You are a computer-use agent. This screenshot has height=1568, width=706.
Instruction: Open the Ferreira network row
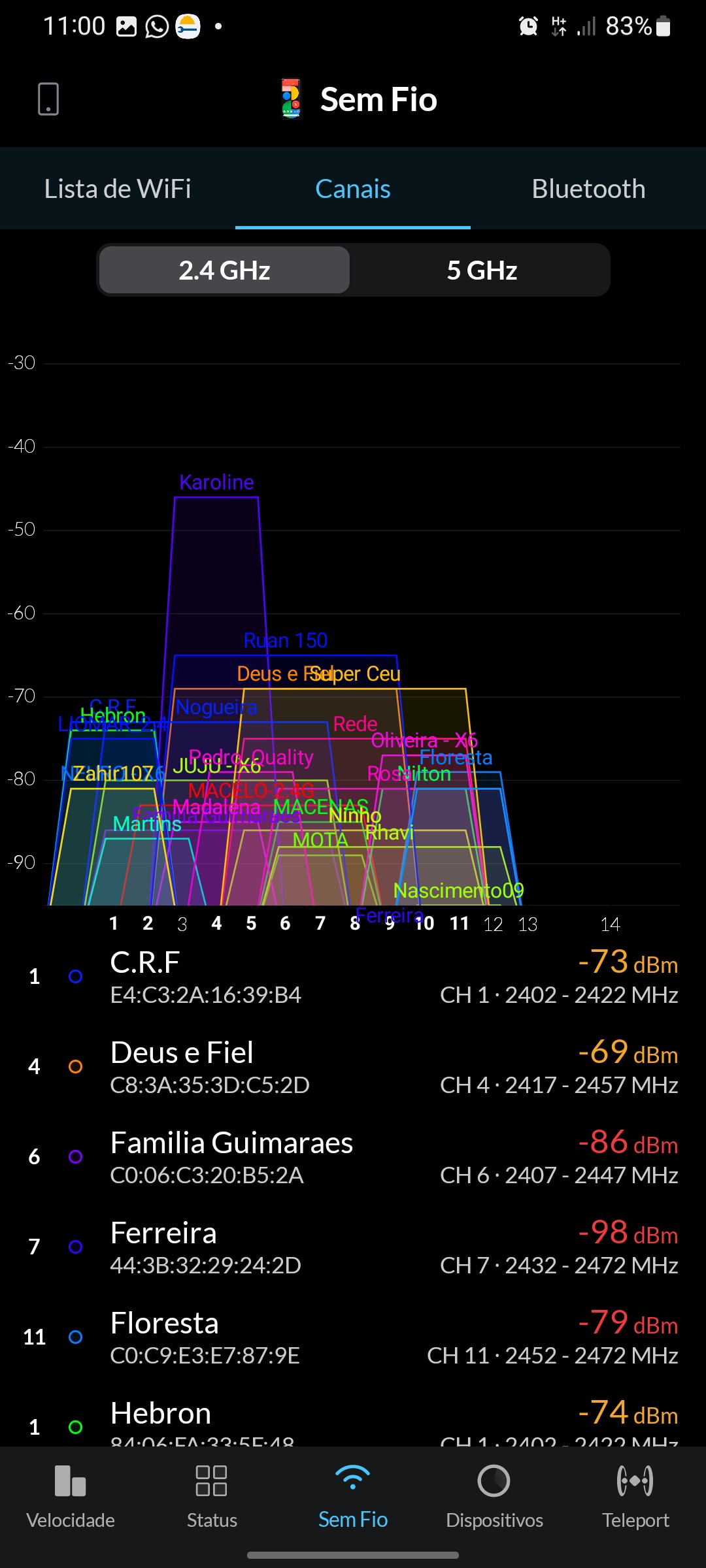tap(353, 1248)
